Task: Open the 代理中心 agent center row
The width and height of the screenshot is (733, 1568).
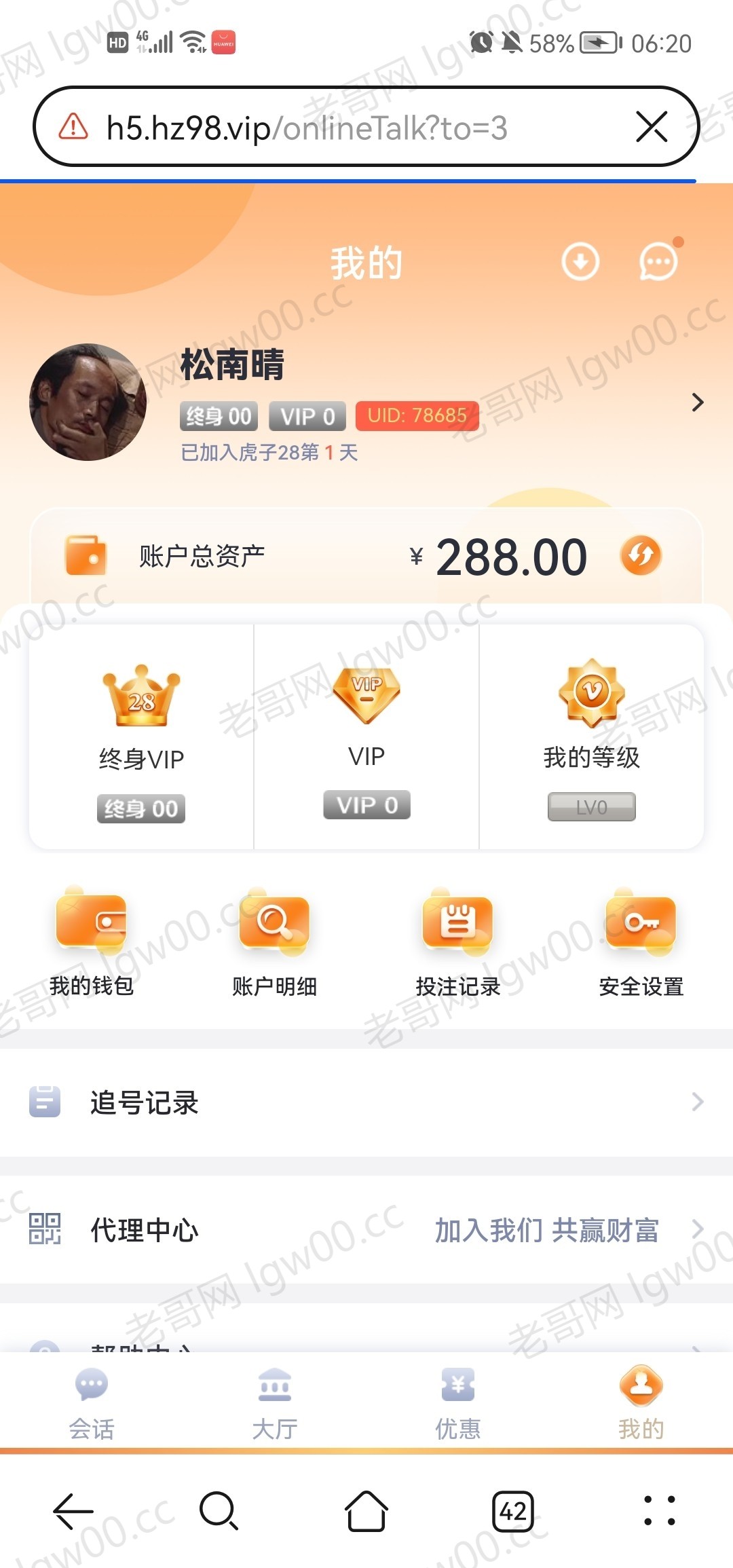Action: 366,1230
